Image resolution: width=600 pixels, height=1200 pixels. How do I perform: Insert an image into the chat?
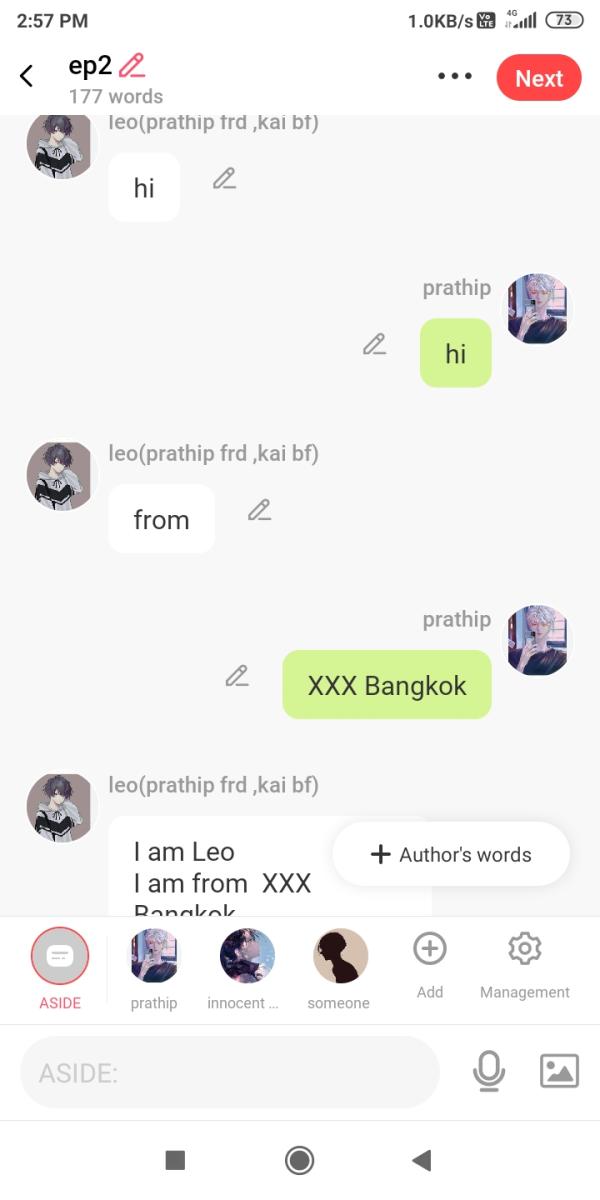559,1072
